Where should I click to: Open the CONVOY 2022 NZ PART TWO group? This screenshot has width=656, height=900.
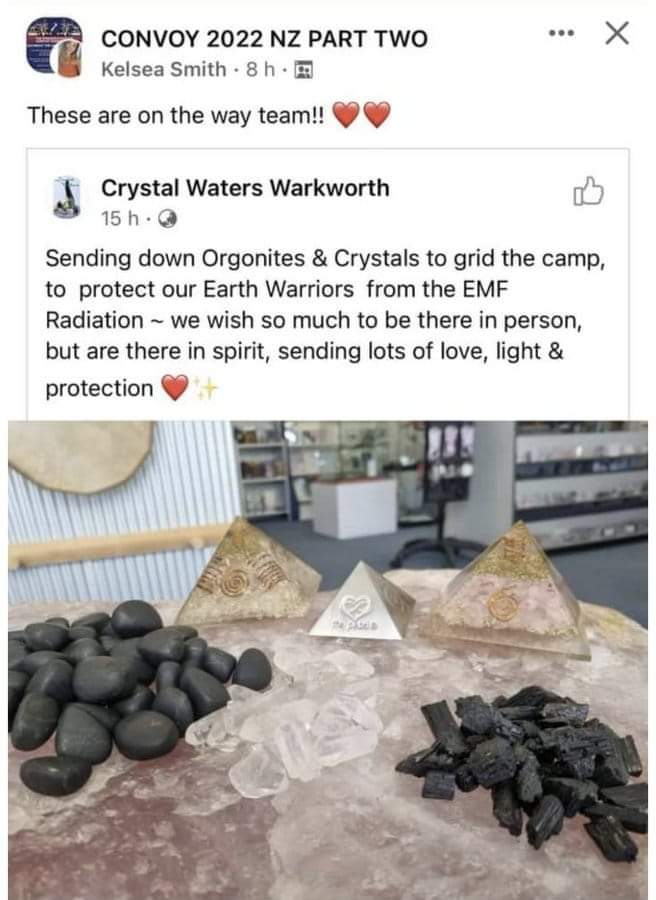(264, 39)
